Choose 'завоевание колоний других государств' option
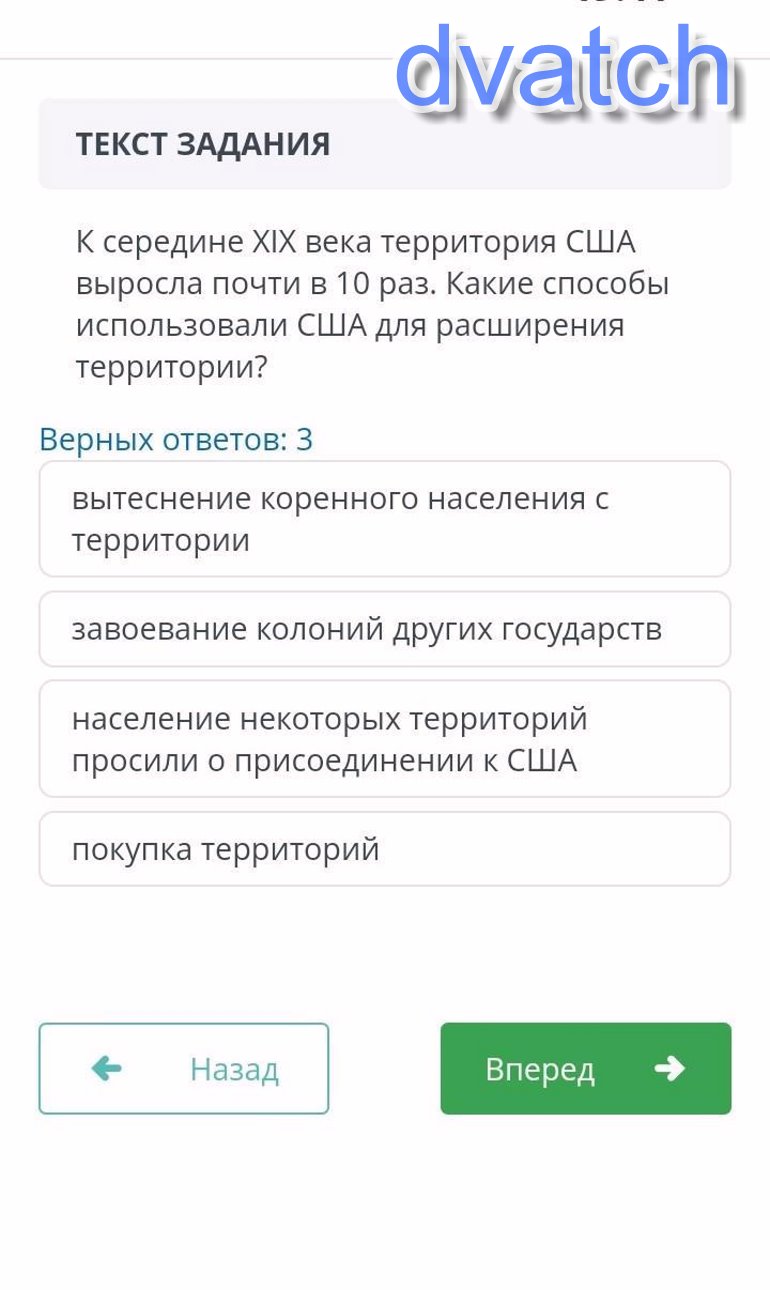 coord(385,629)
